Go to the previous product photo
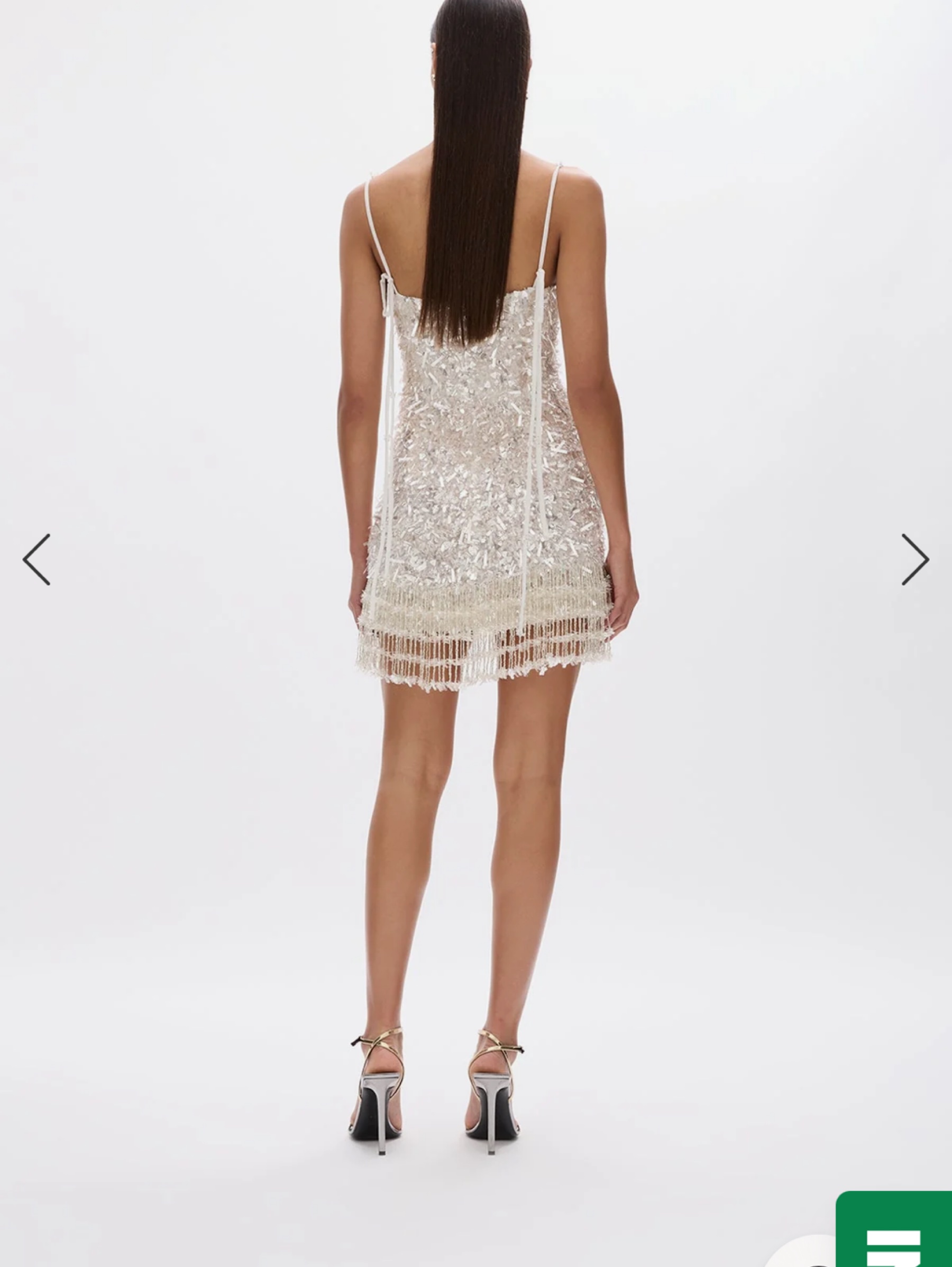The image size is (952, 1267). pos(36,559)
